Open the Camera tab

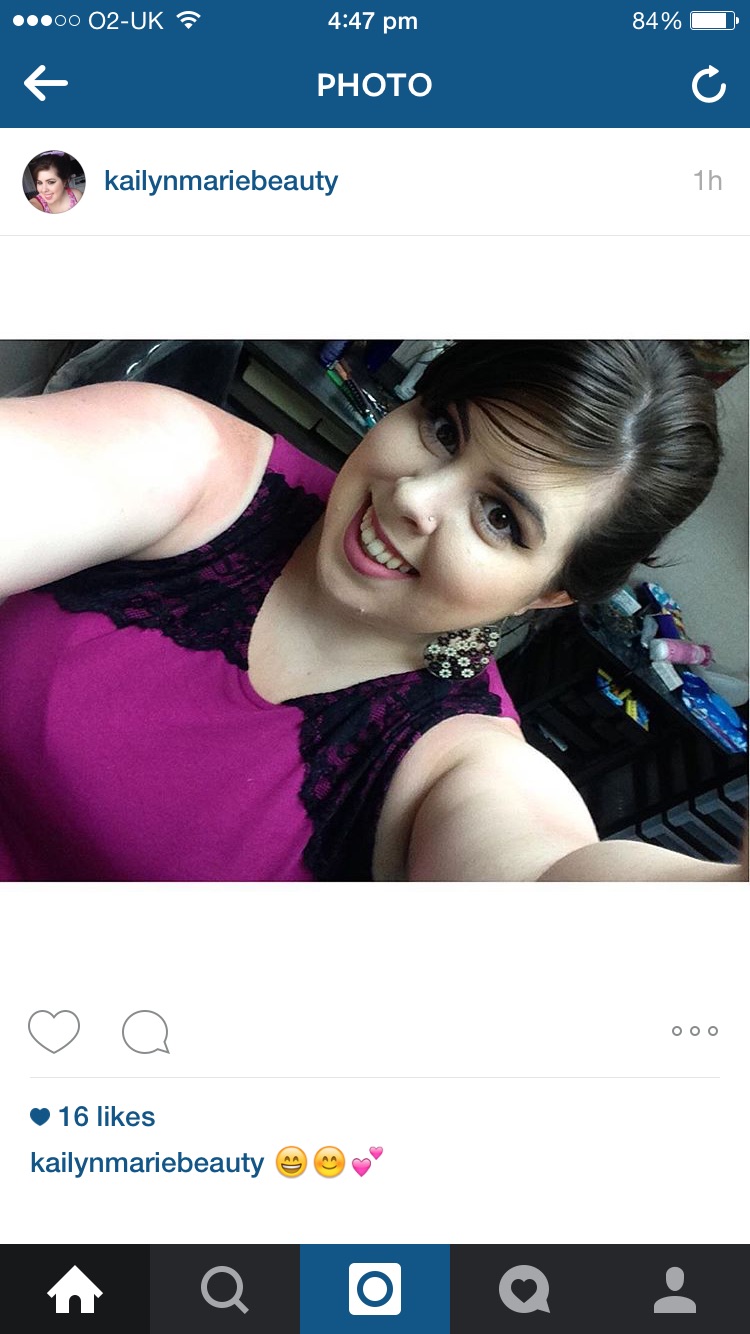click(375, 1289)
